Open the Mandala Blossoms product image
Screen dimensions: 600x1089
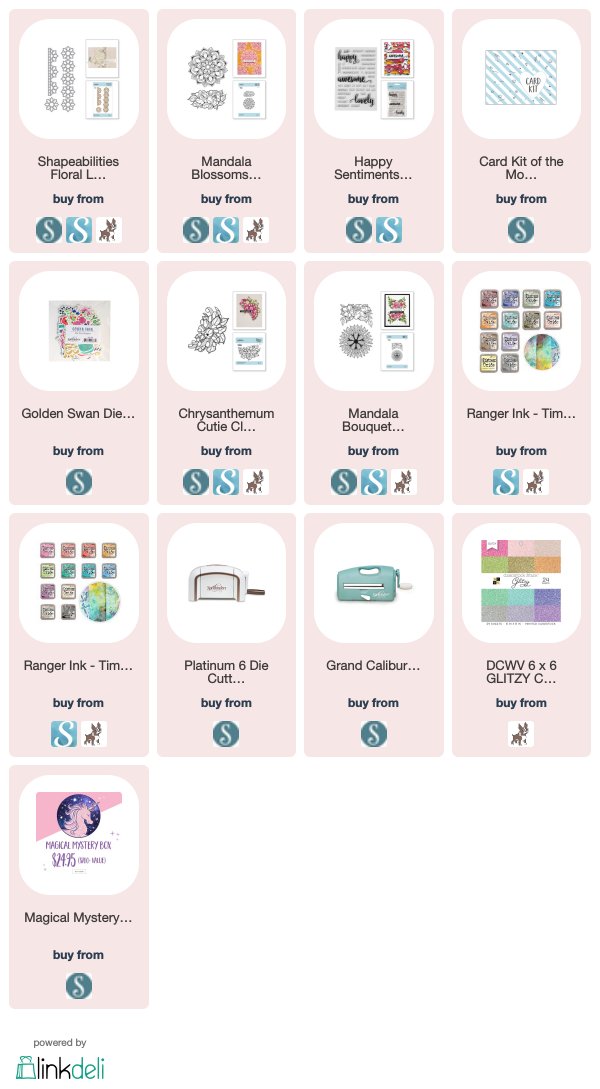point(226,78)
